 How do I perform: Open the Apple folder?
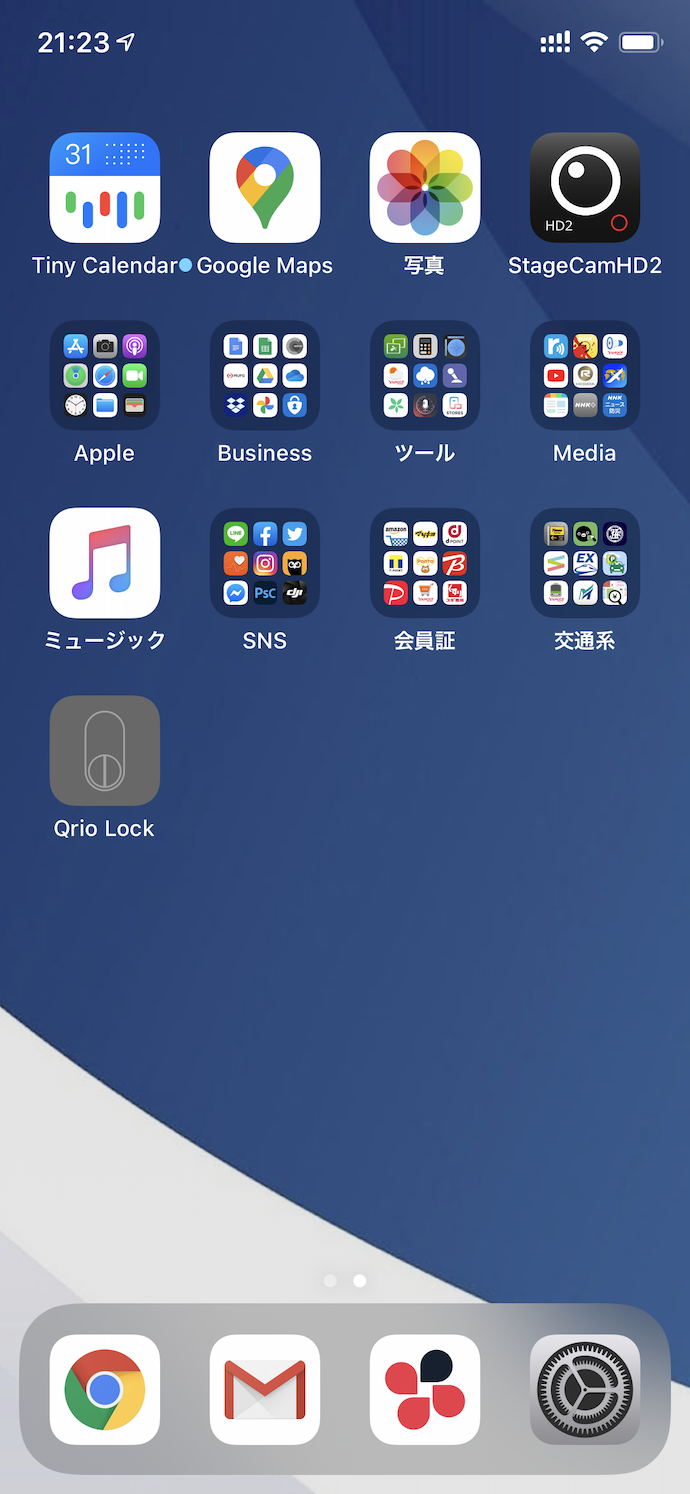105,376
